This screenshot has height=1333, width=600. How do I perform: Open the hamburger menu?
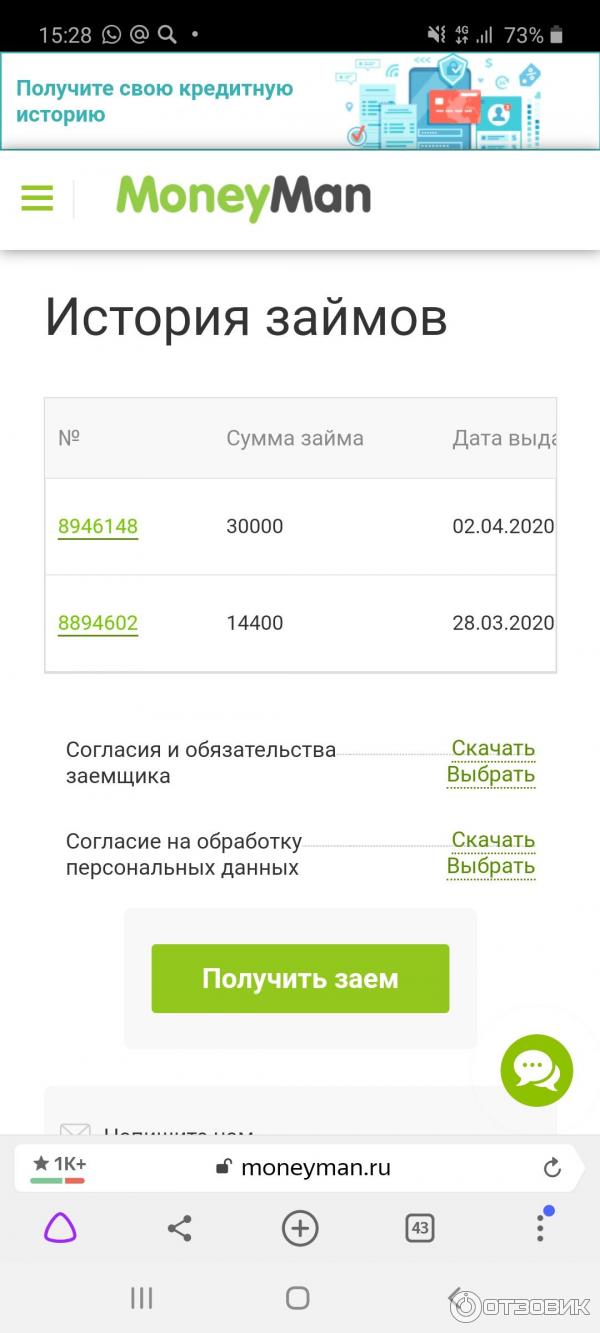pos(37,197)
